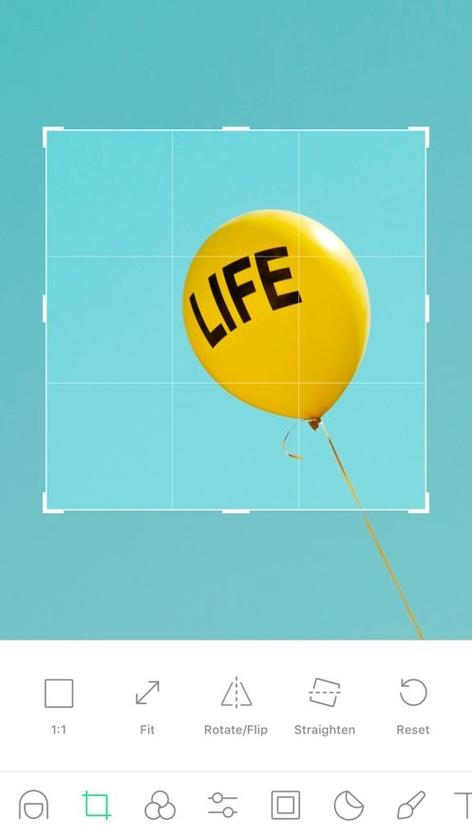This screenshot has width=472, height=839.
Task: Tap the Fit option
Action: click(147, 705)
